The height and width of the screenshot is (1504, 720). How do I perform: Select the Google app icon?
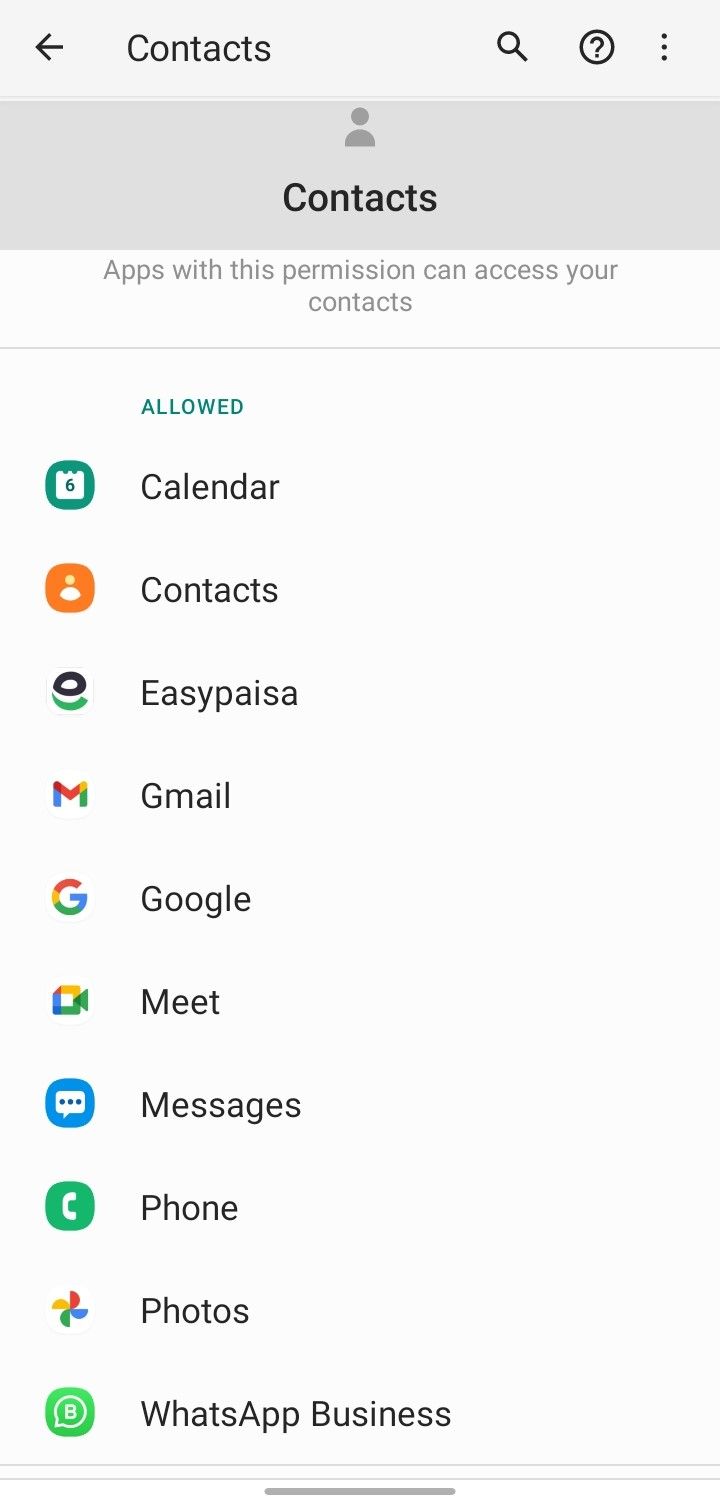click(69, 897)
